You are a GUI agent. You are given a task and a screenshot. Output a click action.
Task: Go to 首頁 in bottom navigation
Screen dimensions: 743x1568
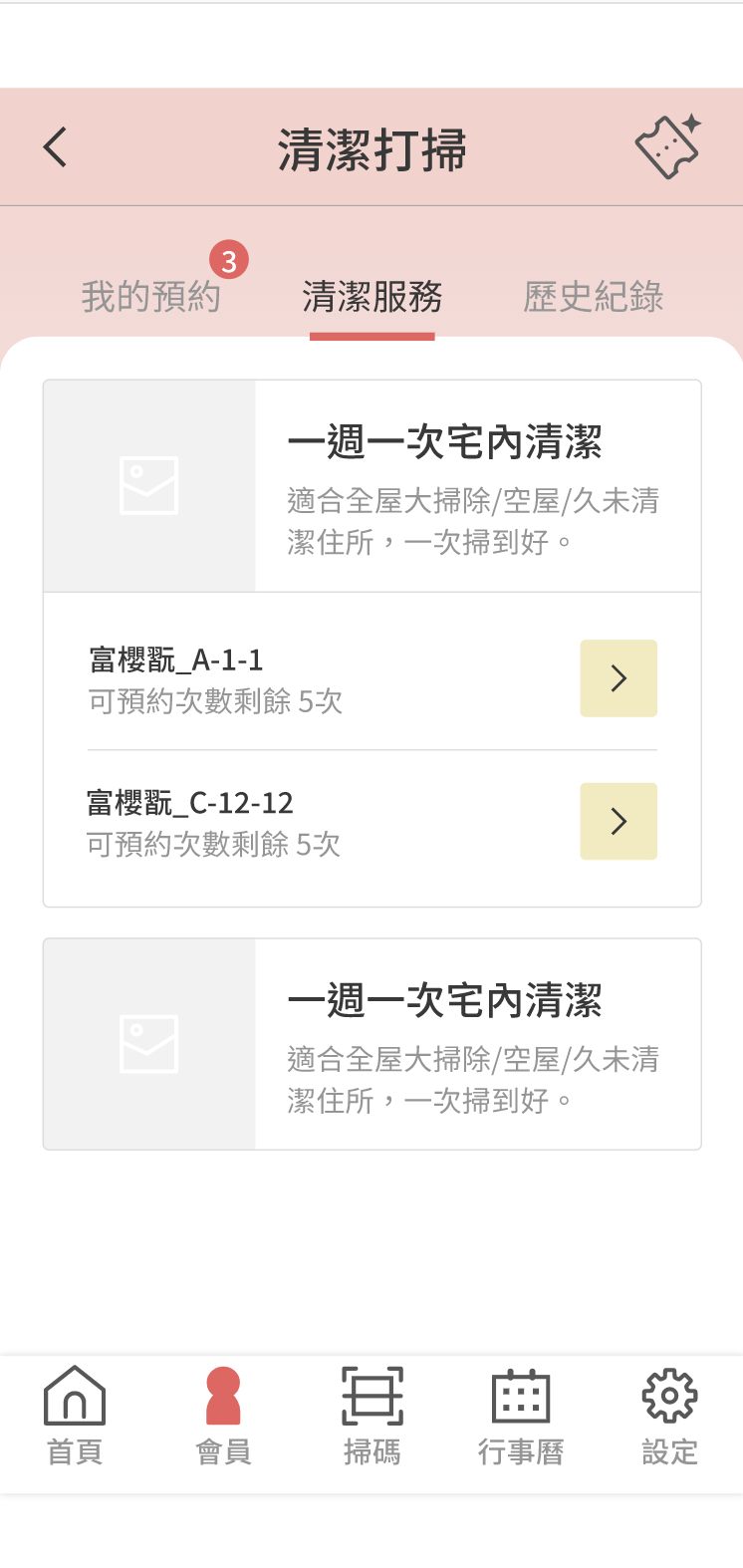75,1416
